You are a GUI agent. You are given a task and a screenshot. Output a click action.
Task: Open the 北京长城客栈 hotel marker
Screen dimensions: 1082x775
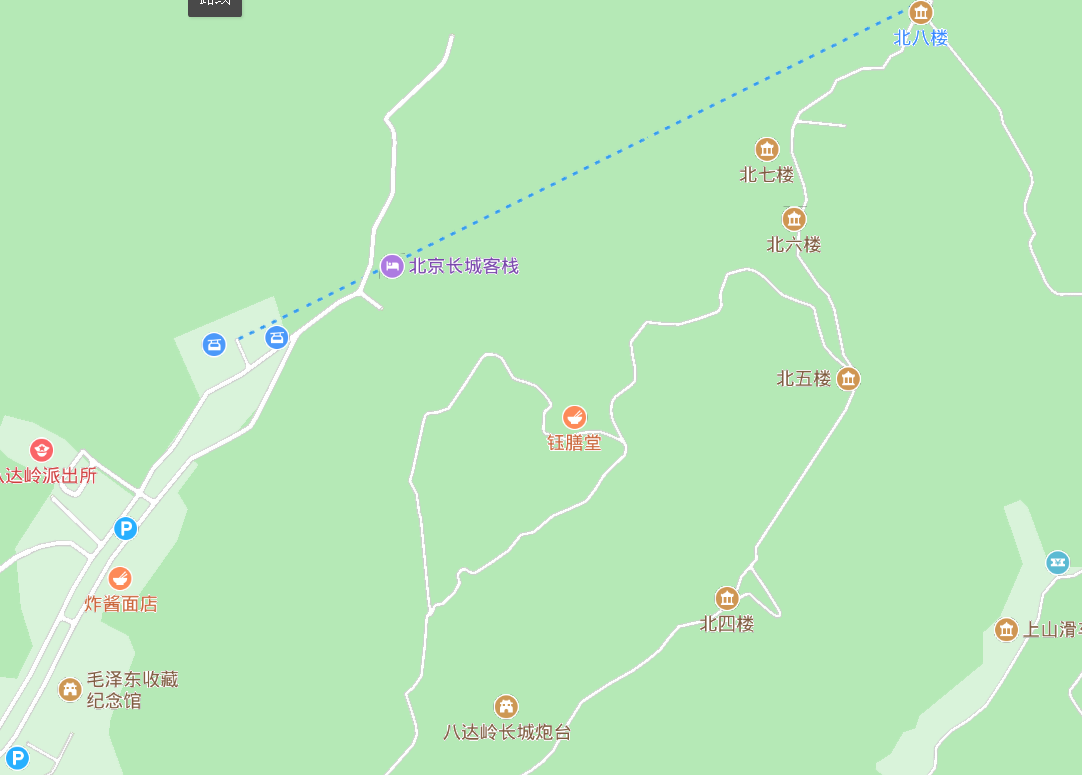[392, 266]
